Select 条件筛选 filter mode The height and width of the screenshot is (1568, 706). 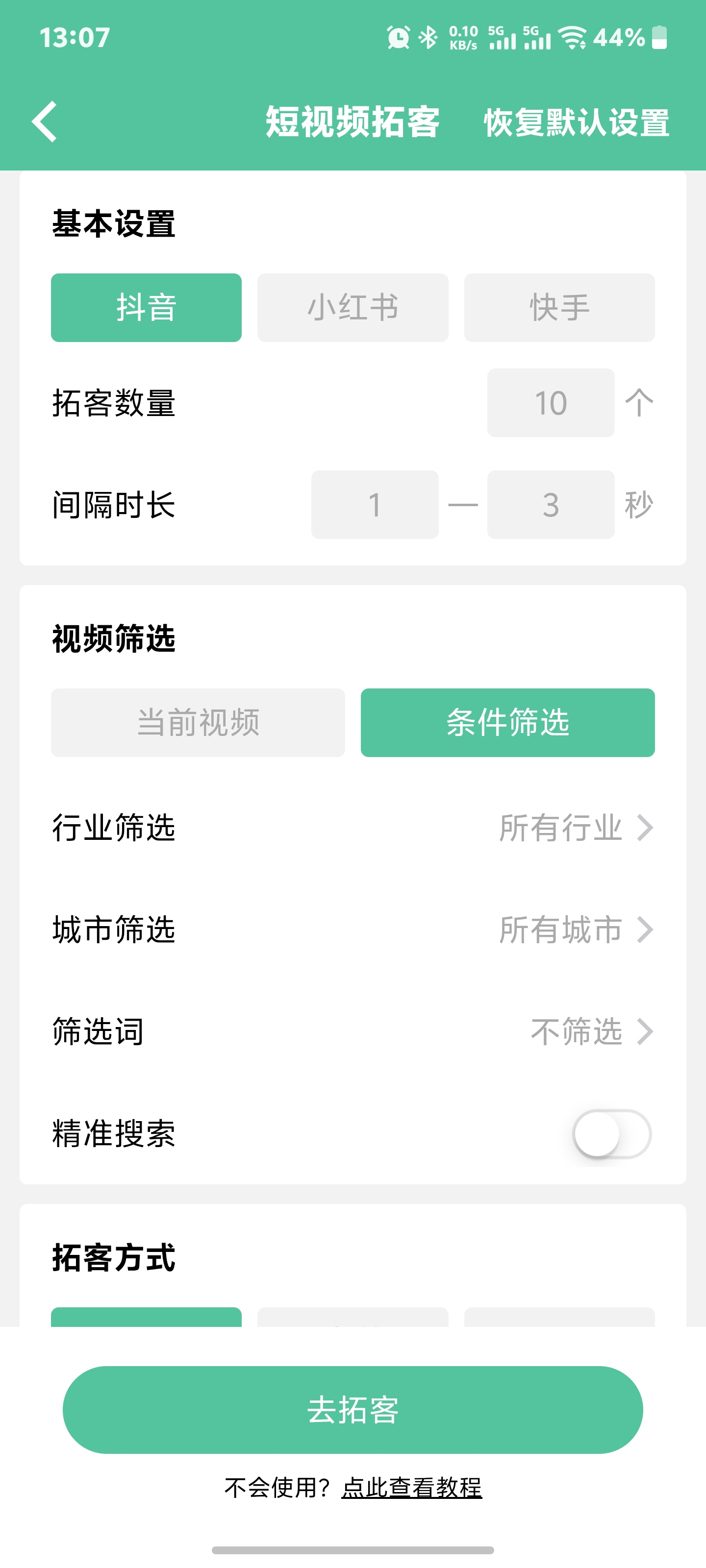(507, 723)
